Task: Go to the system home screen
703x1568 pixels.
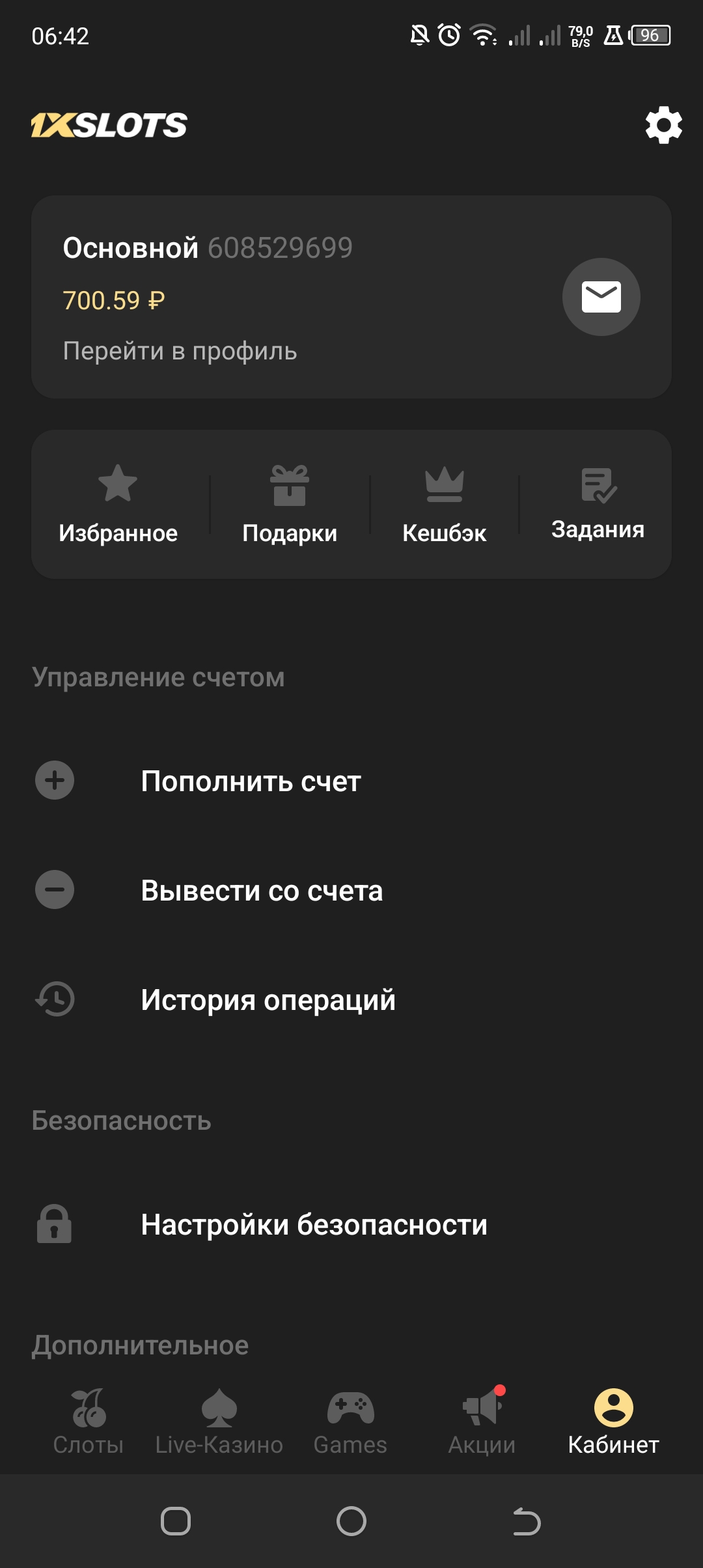Action: [351, 1522]
